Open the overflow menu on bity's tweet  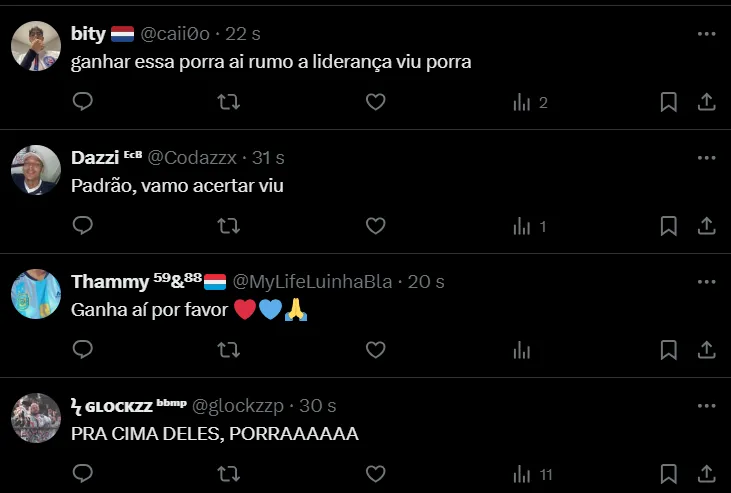pyautogui.click(x=706, y=33)
